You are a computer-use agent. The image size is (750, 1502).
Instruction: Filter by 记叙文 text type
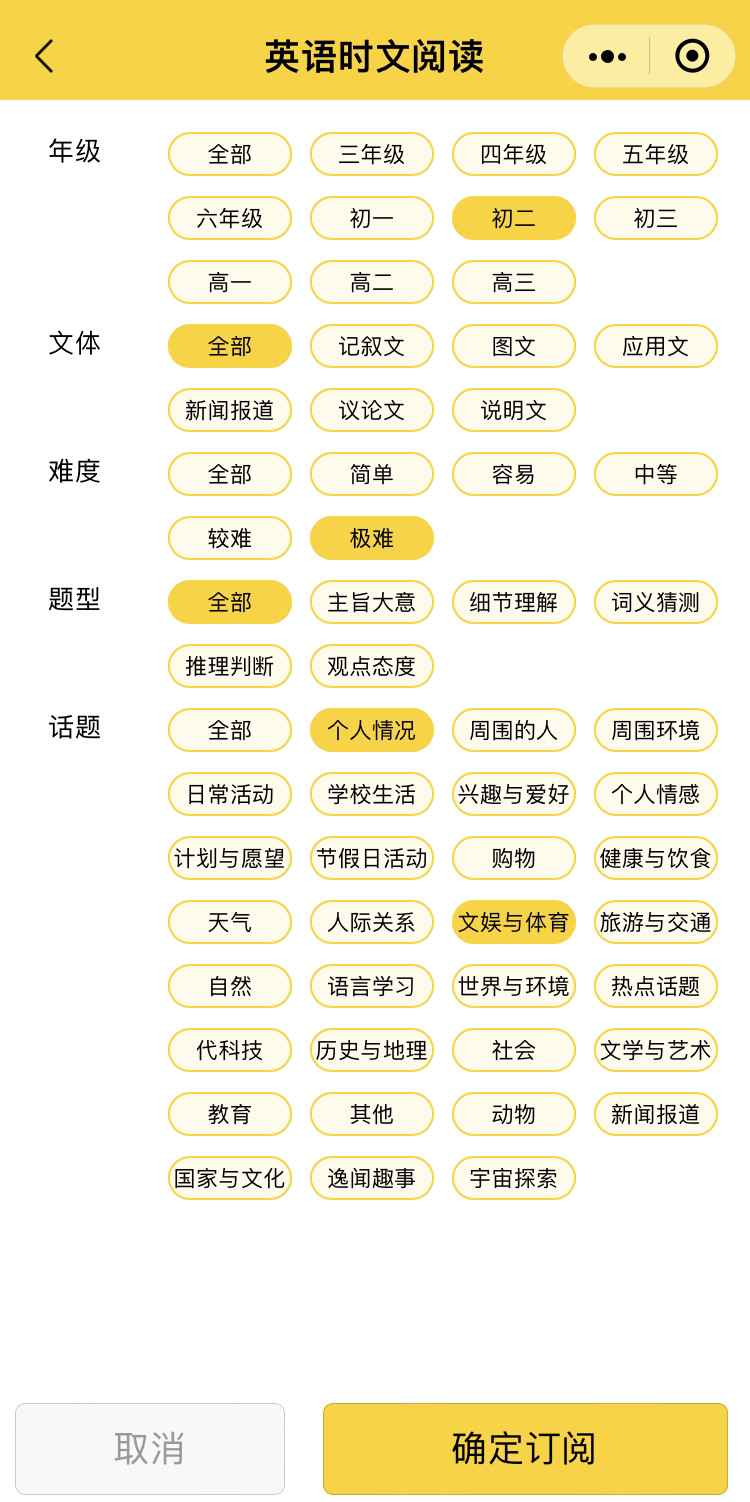coord(372,346)
